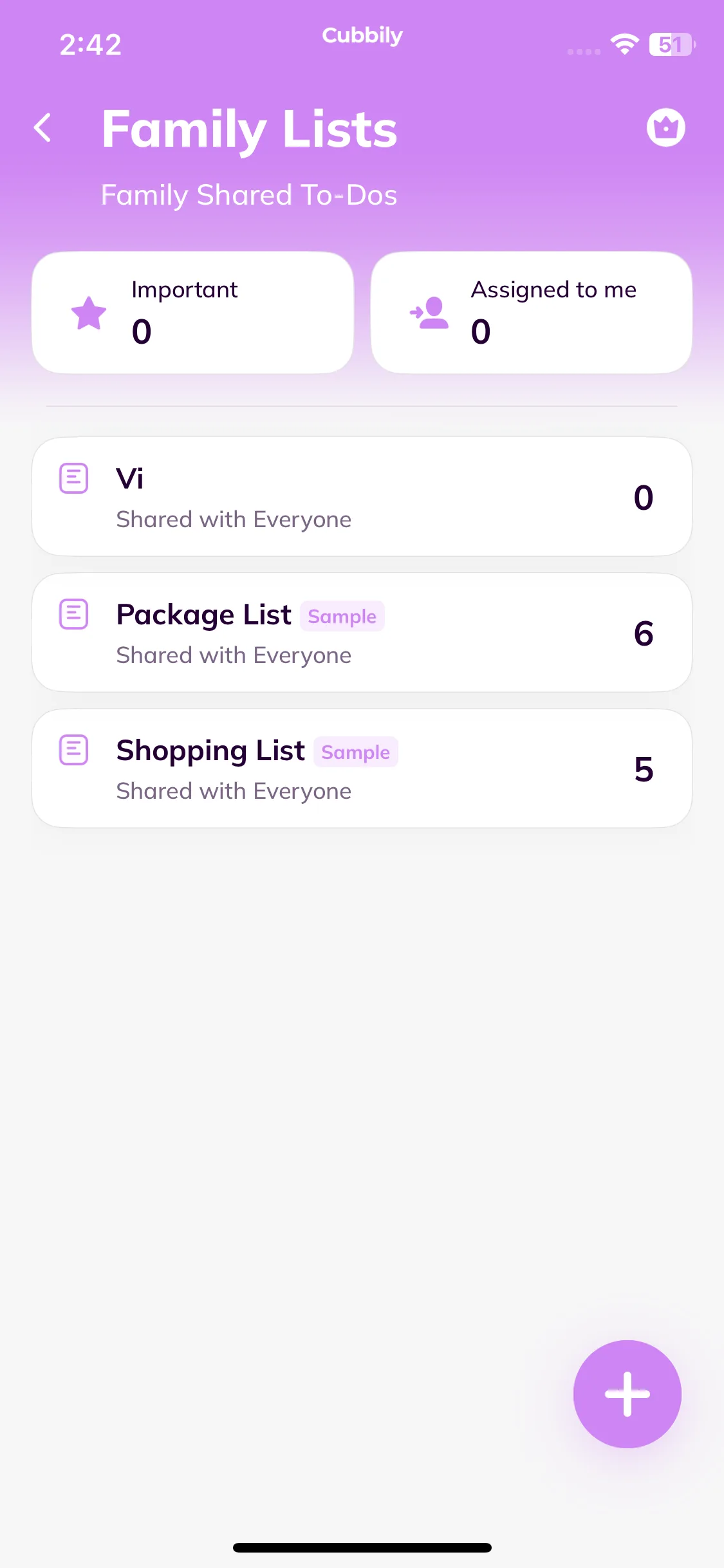The image size is (724, 1568).
Task: Open the Vi list
Action: tap(362, 497)
